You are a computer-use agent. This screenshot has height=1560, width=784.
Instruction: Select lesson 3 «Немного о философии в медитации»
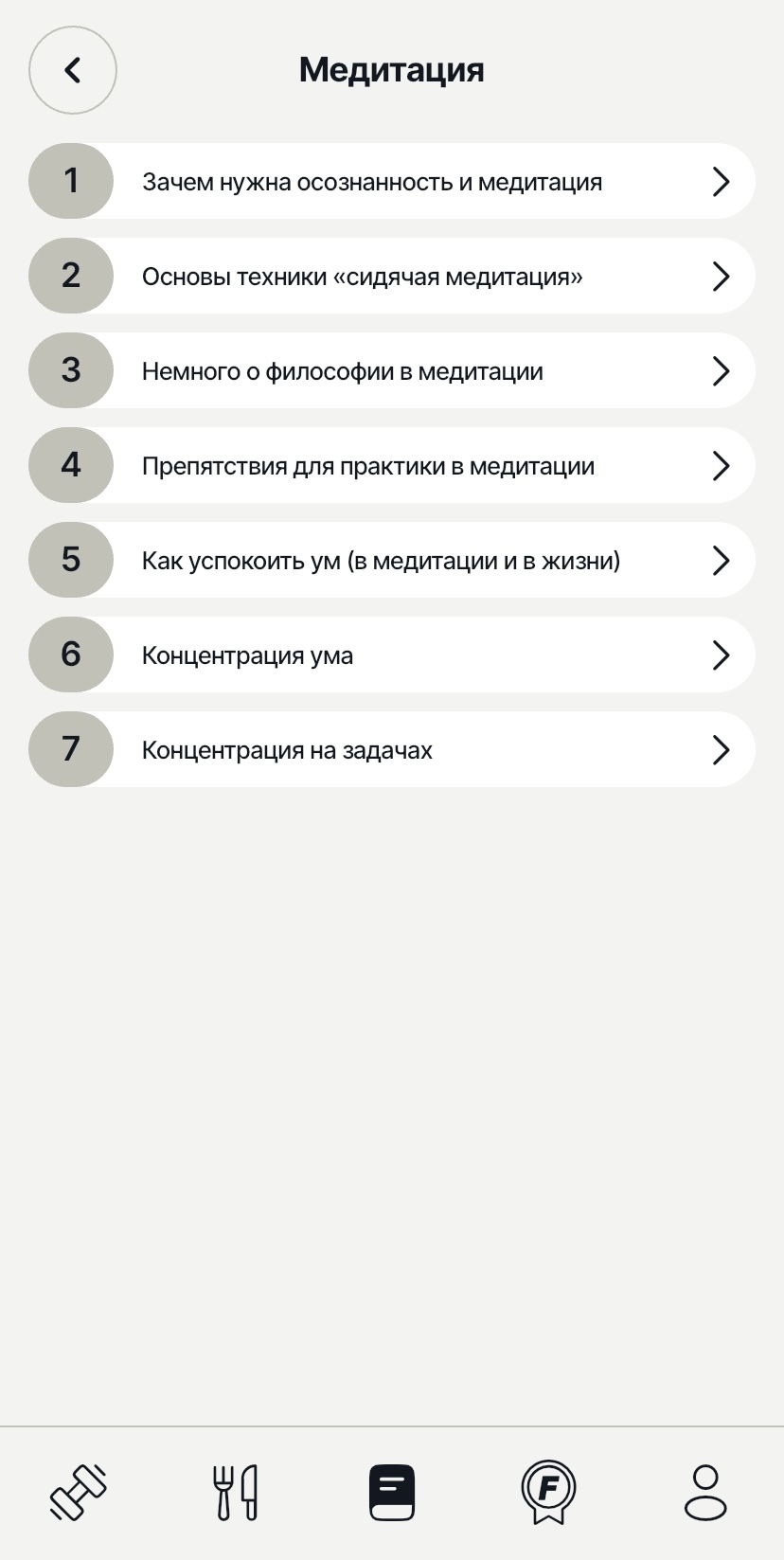[x=392, y=370]
